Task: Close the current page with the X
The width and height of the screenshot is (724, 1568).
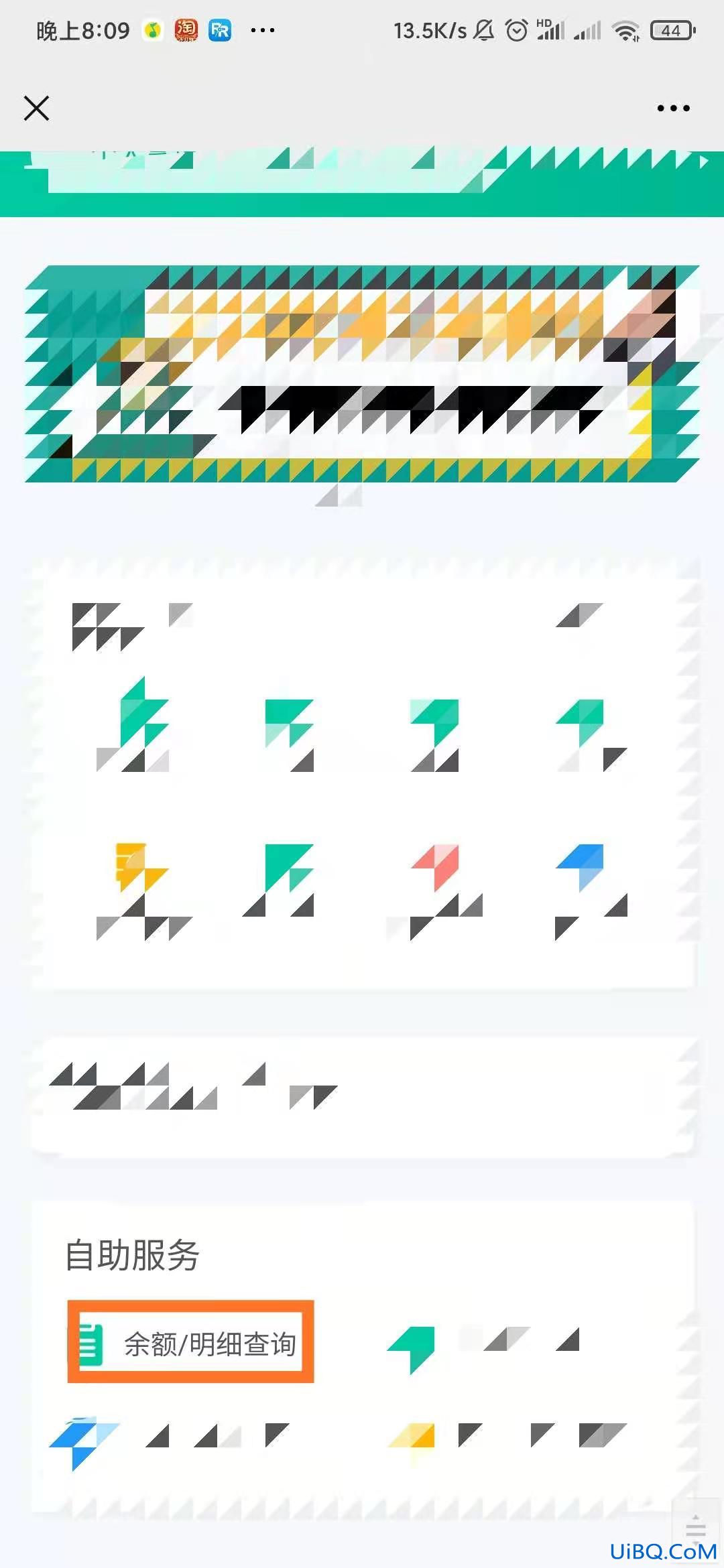Action: pos(36,108)
